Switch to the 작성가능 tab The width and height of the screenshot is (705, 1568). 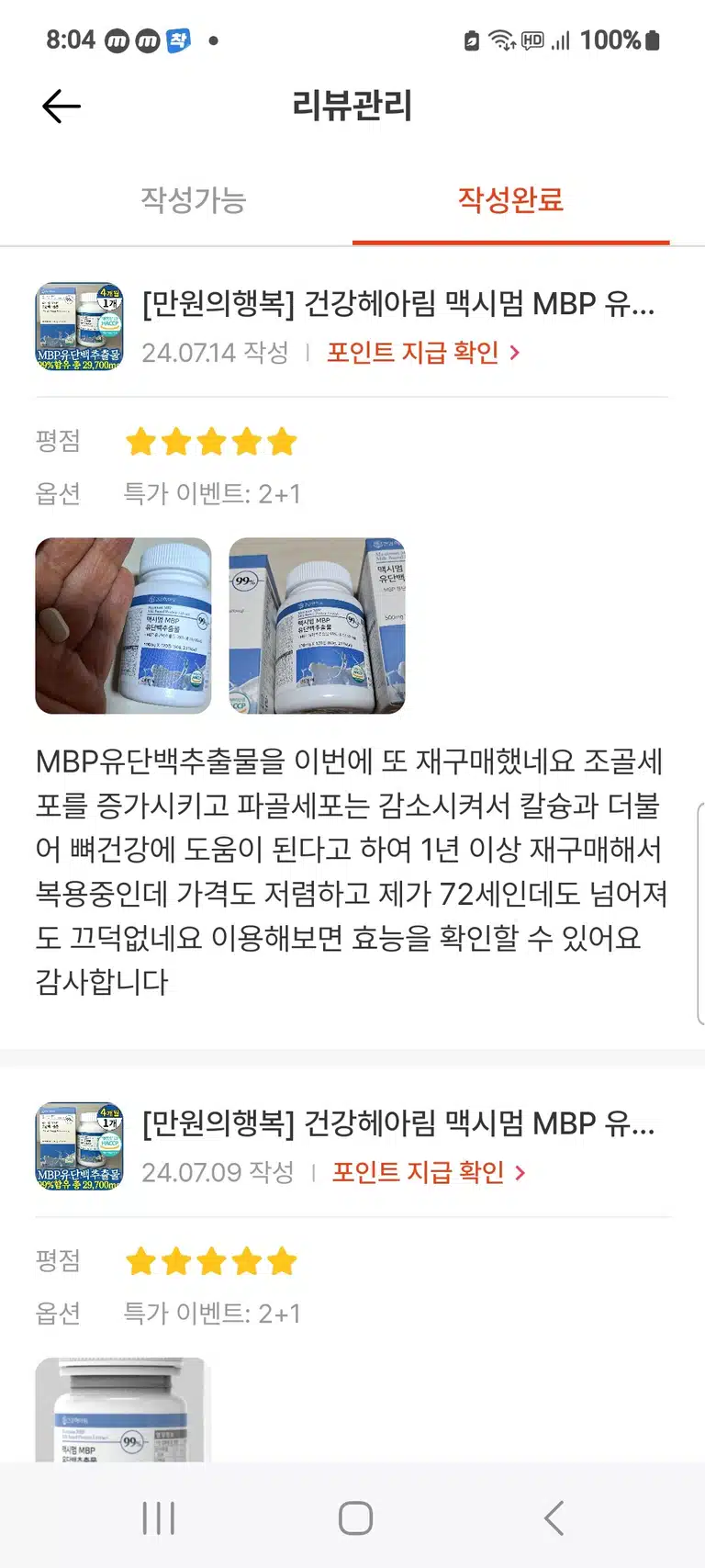pos(194,199)
